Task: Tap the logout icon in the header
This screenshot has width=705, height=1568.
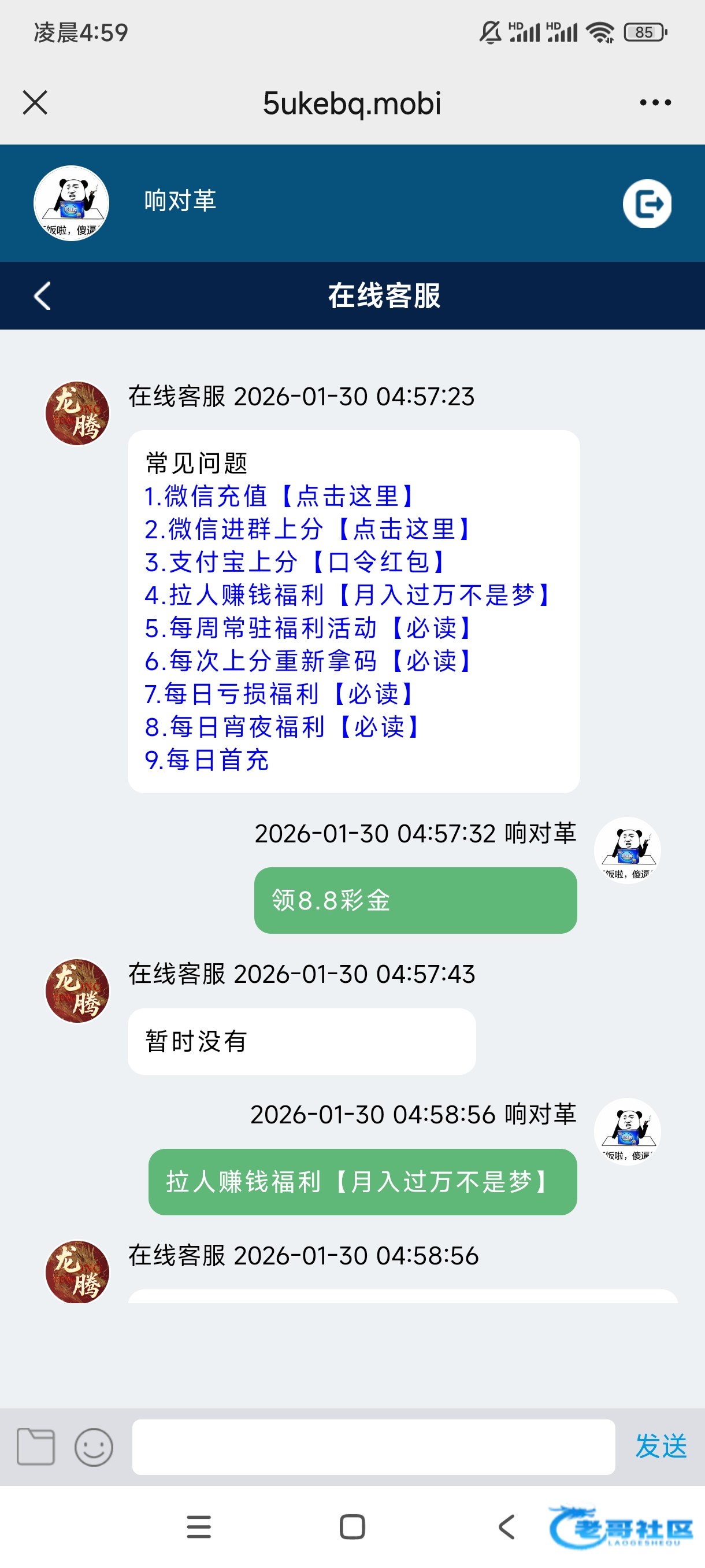Action: click(x=647, y=204)
